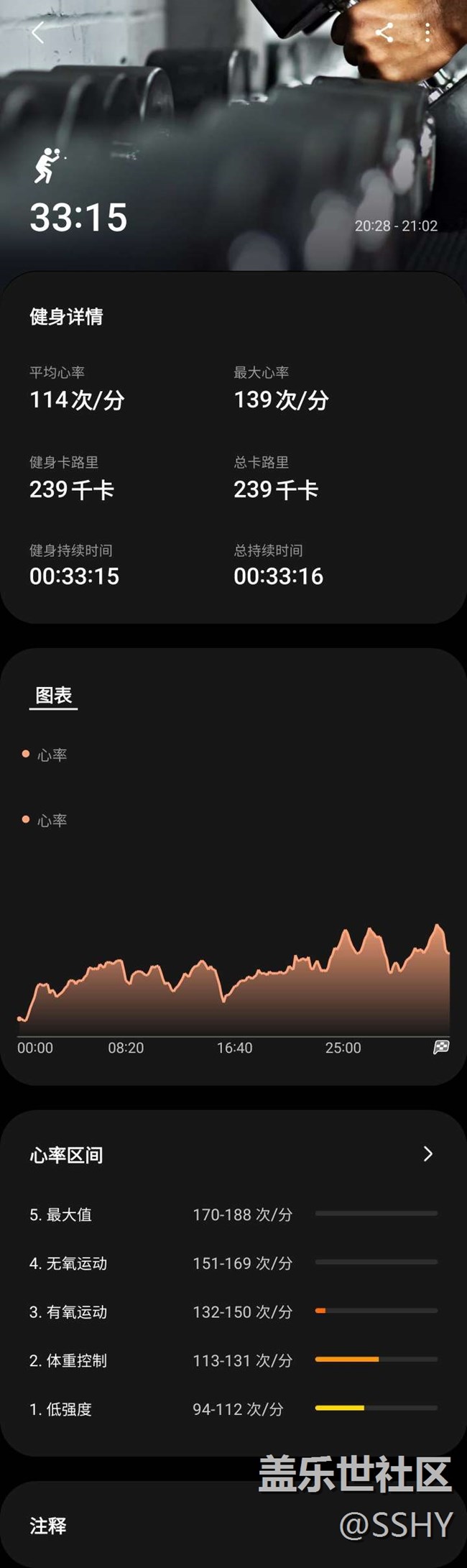Screen dimensions: 467x1568
Task: Select the 图表 chart tab
Action: pyautogui.click(x=54, y=696)
